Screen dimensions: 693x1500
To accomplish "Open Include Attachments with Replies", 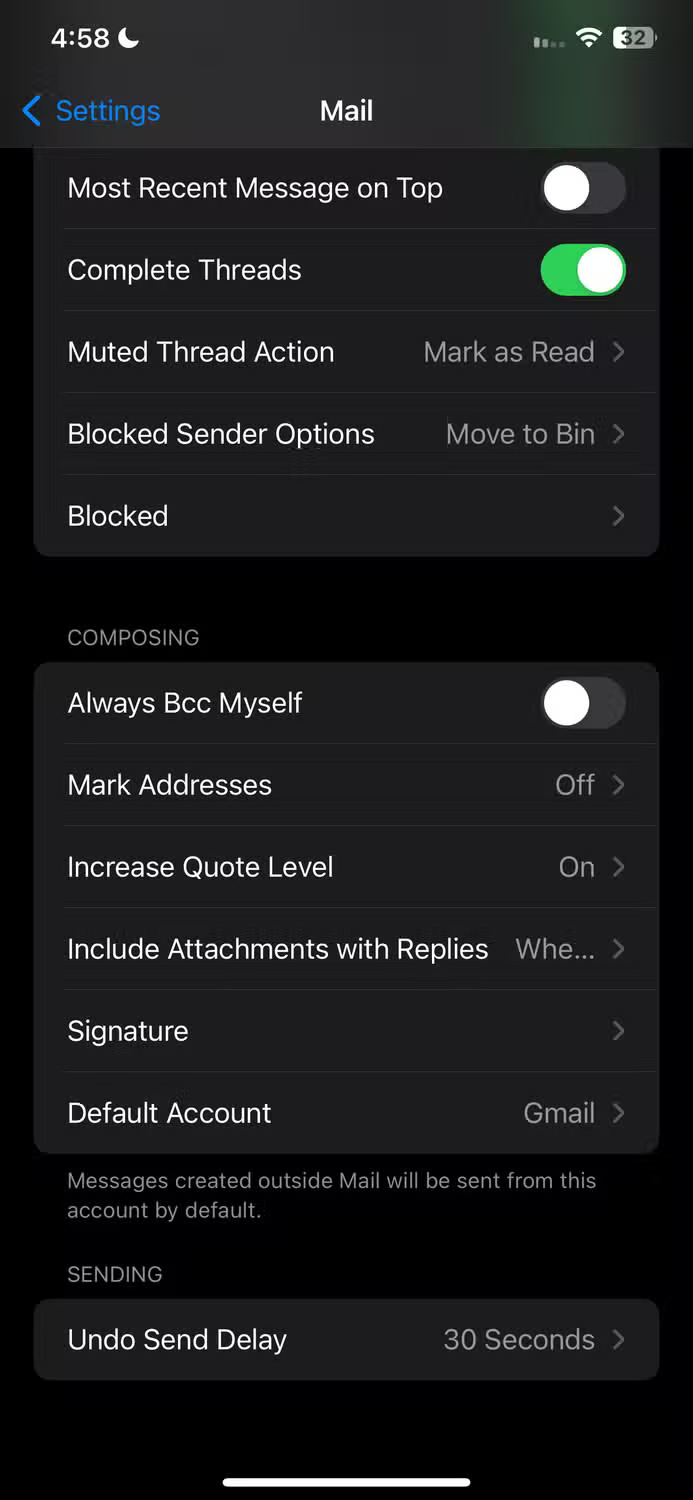I will (x=346, y=949).
